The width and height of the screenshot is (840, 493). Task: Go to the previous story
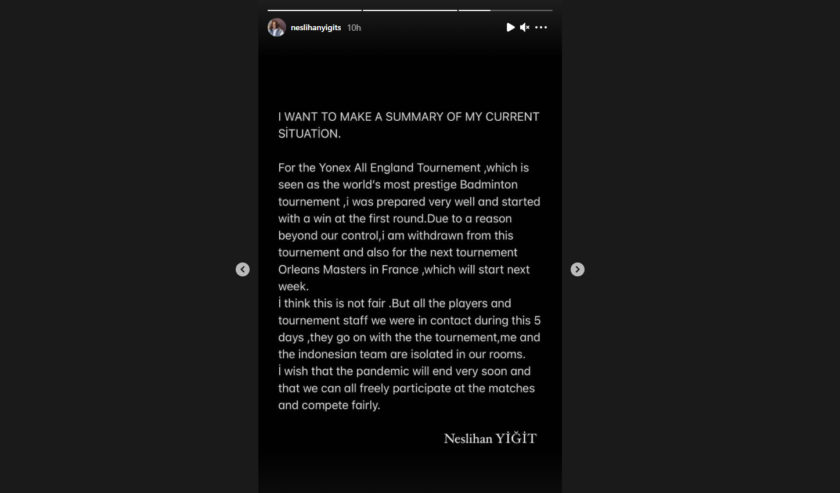pyautogui.click(x=242, y=269)
